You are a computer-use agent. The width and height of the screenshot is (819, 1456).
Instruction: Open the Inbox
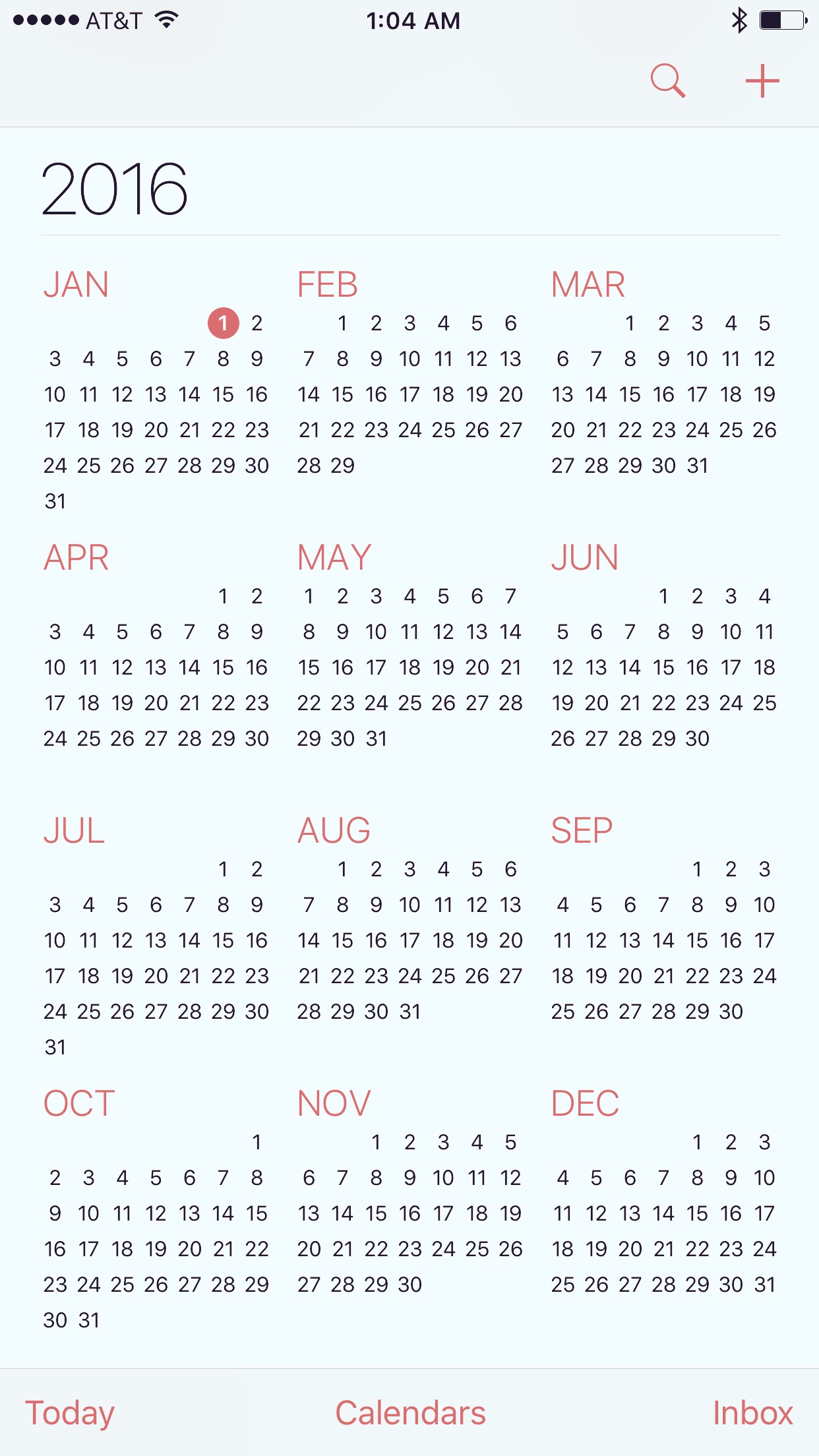752,1413
